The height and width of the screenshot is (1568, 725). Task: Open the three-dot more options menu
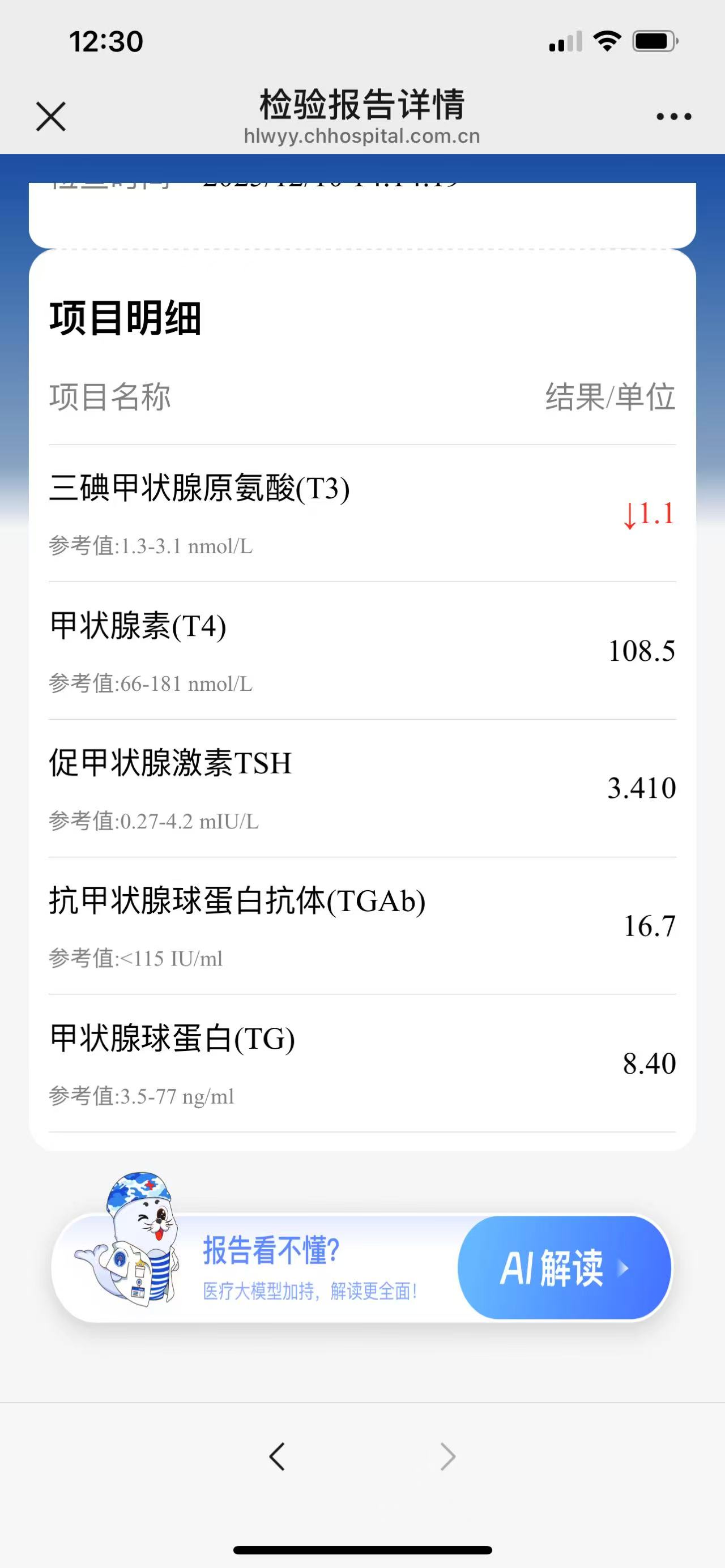click(673, 116)
